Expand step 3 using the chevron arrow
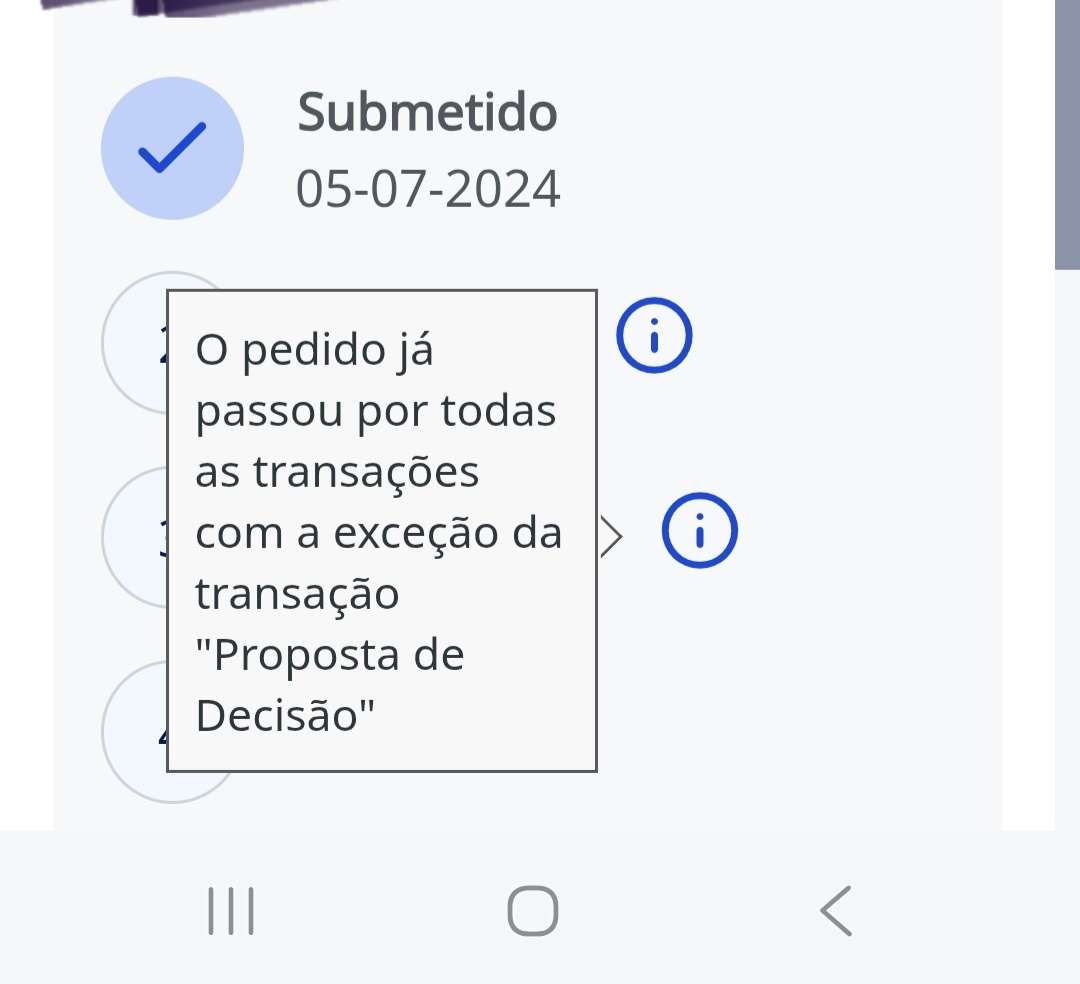1080x984 pixels. click(610, 535)
